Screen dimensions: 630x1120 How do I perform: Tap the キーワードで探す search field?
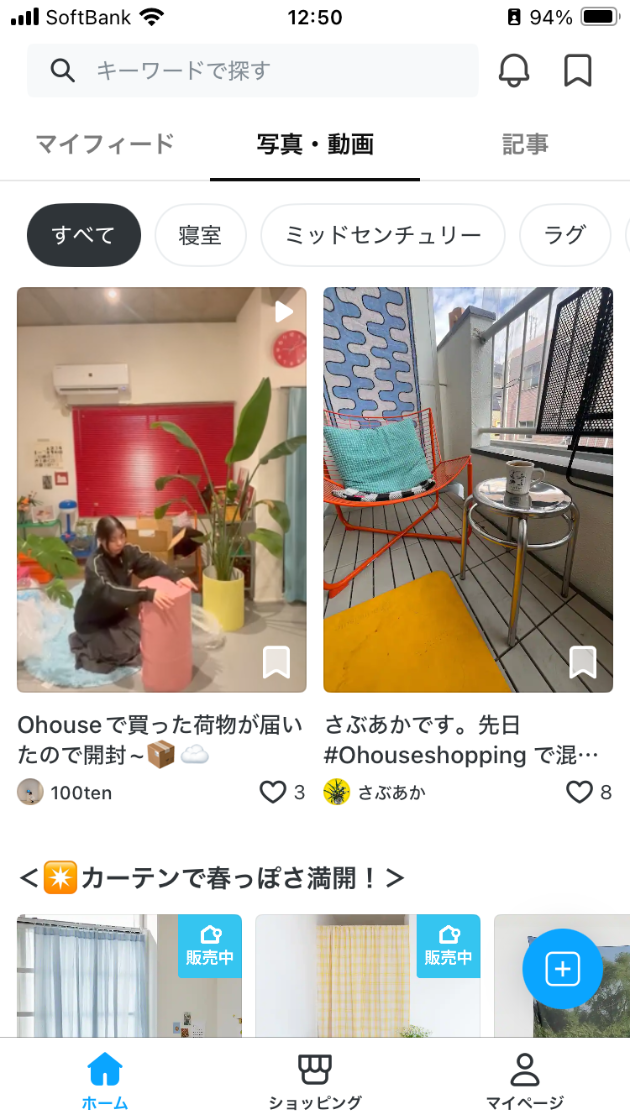[252, 70]
